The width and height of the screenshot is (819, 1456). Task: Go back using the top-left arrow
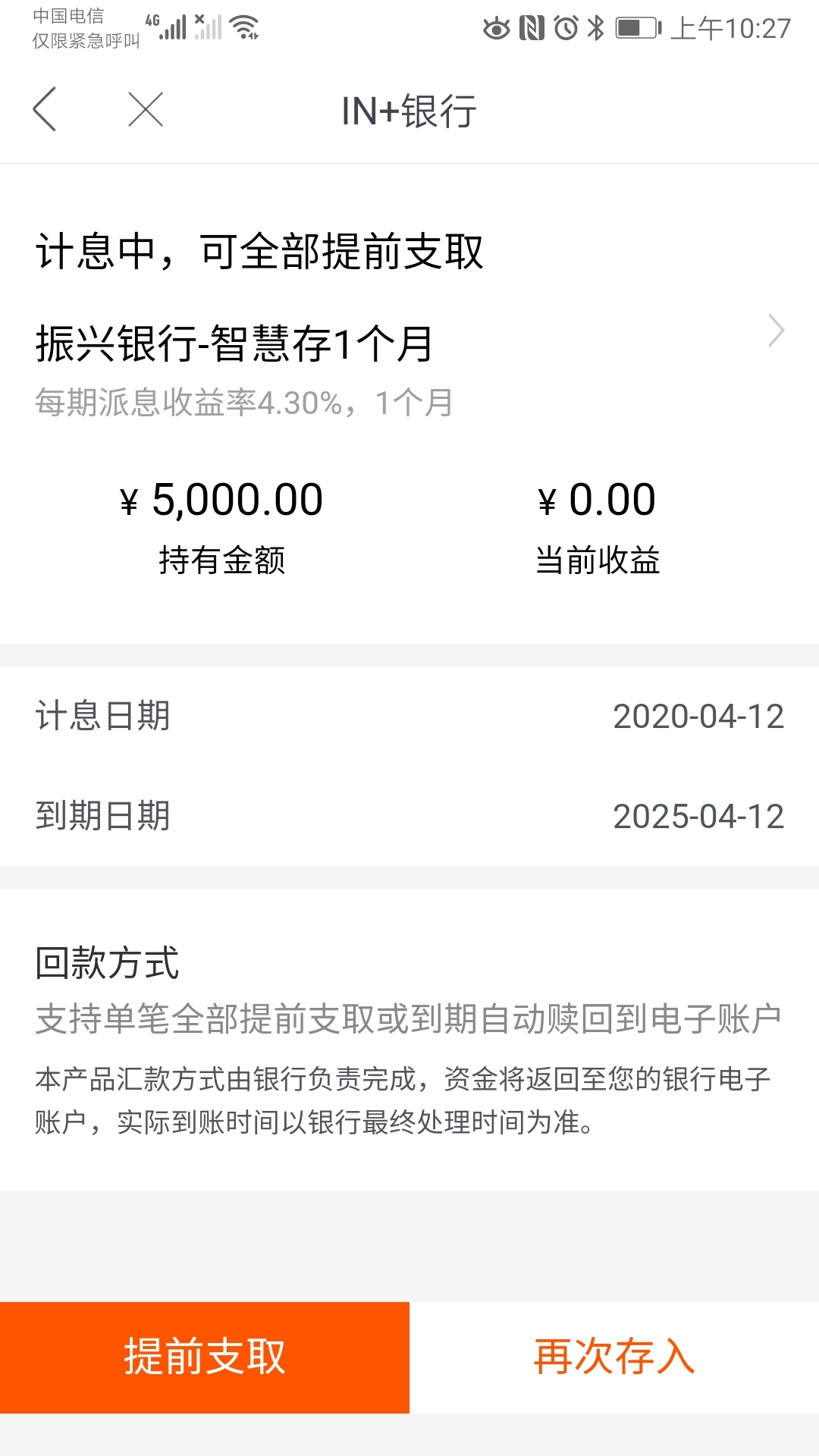point(45,109)
